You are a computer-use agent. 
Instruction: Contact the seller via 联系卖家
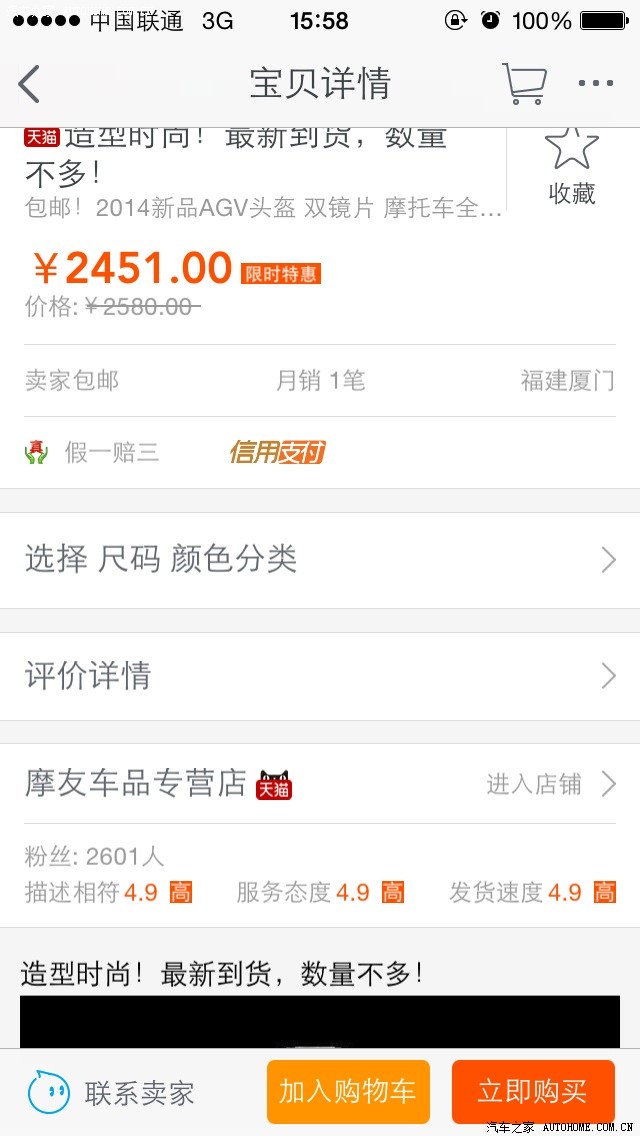click(x=112, y=1092)
